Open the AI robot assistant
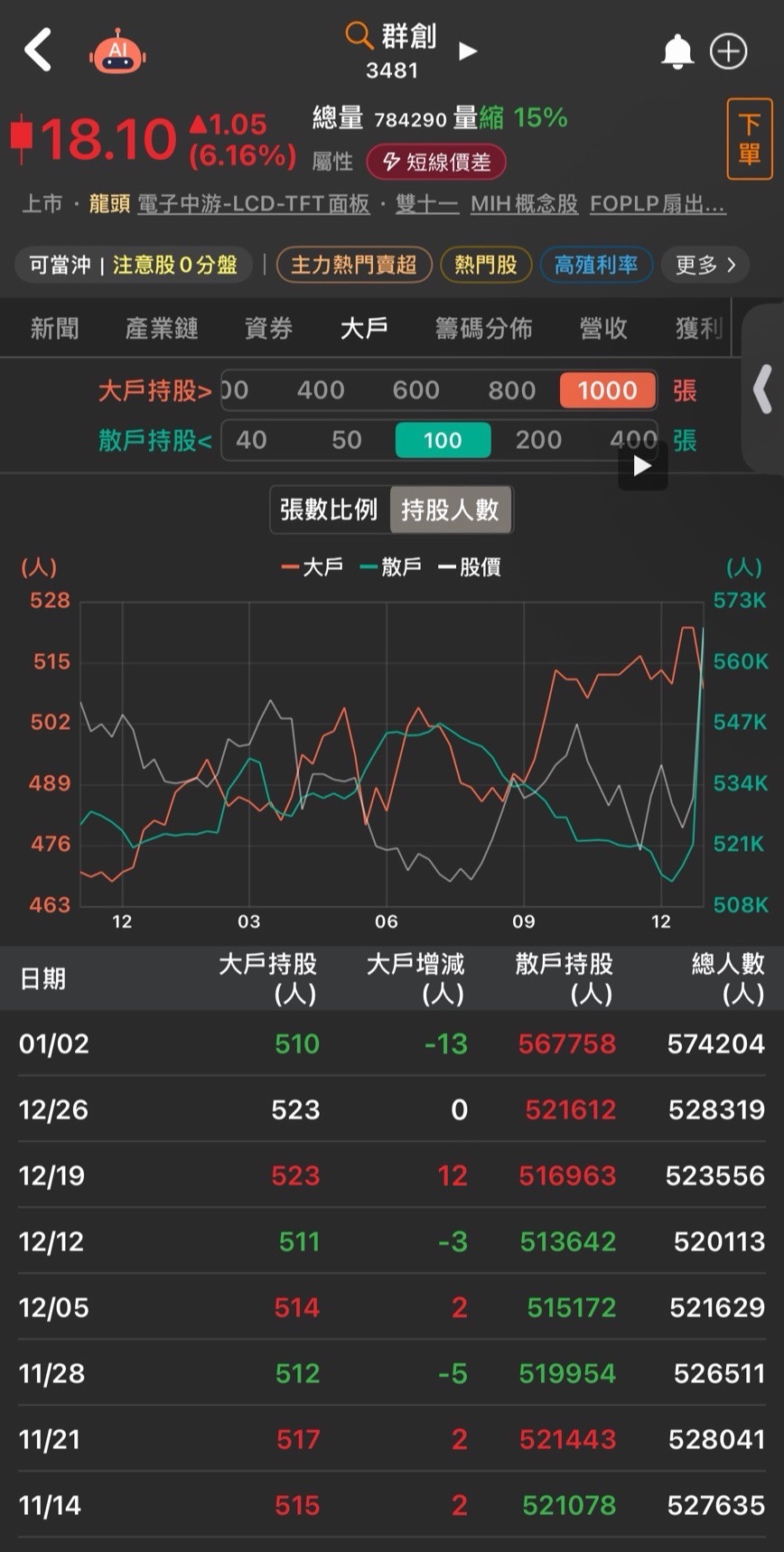This screenshot has height=1552, width=784. tap(117, 51)
